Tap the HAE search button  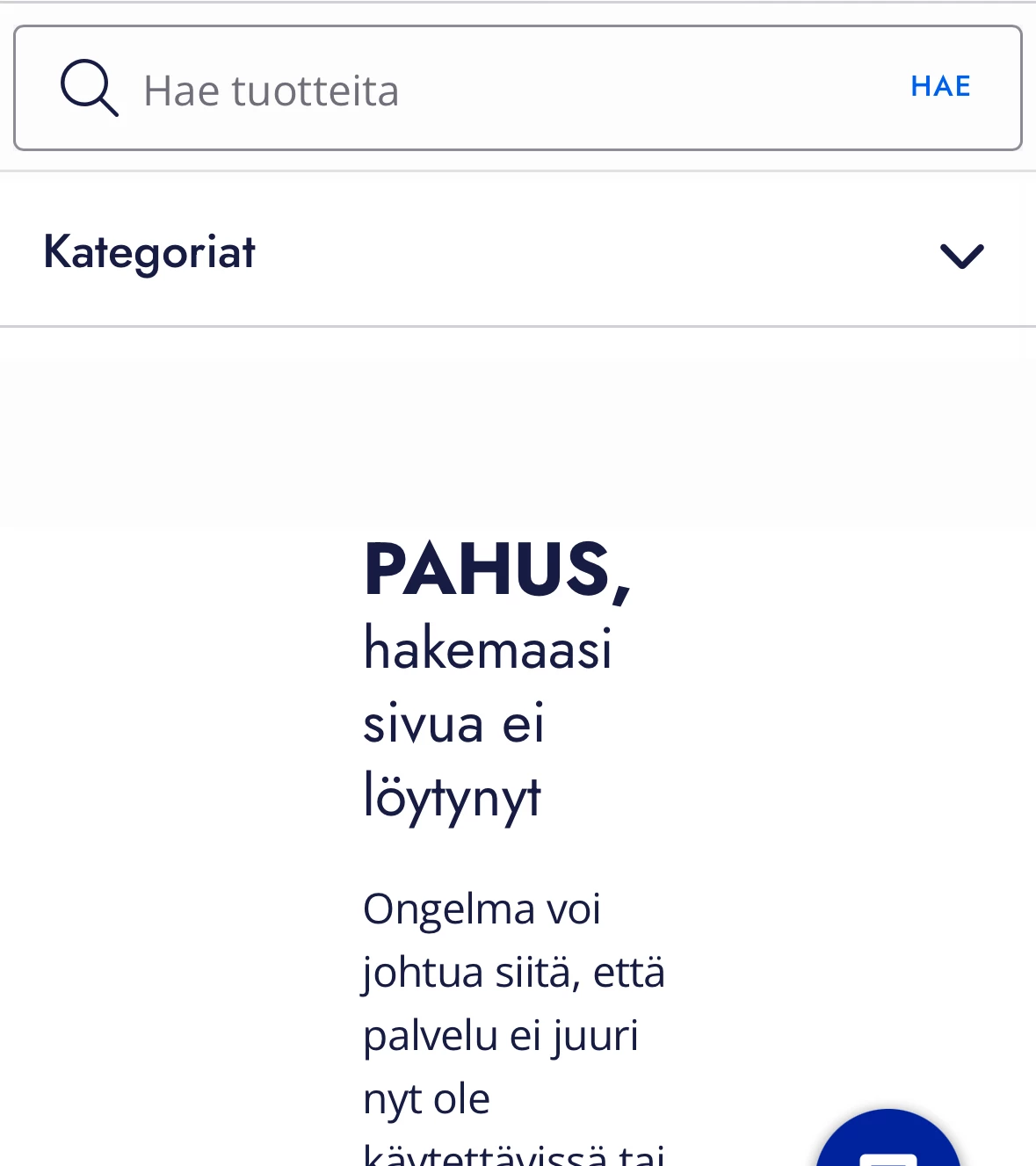(940, 86)
